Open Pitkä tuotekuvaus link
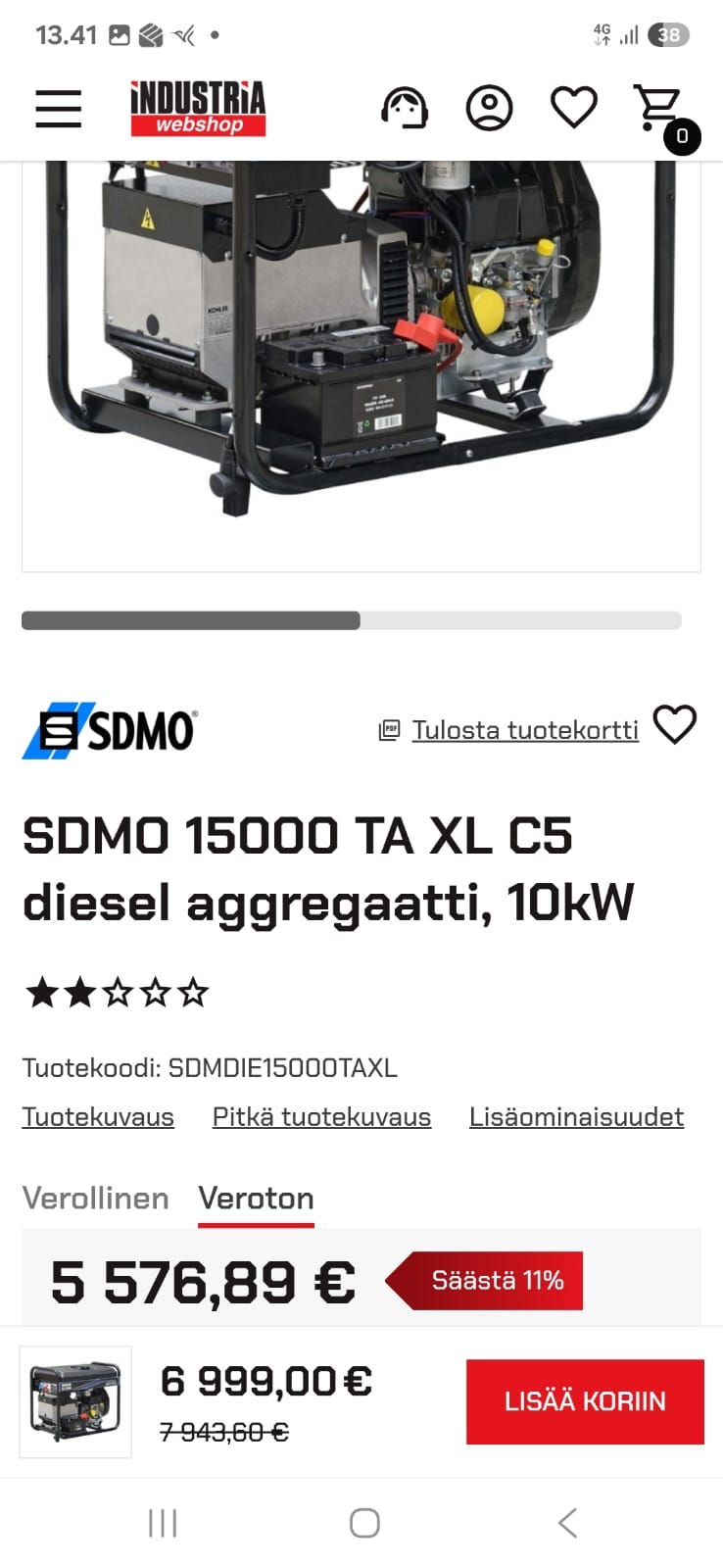The width and height of the screenshot is (723, 1568). (x=321, y=1117)
